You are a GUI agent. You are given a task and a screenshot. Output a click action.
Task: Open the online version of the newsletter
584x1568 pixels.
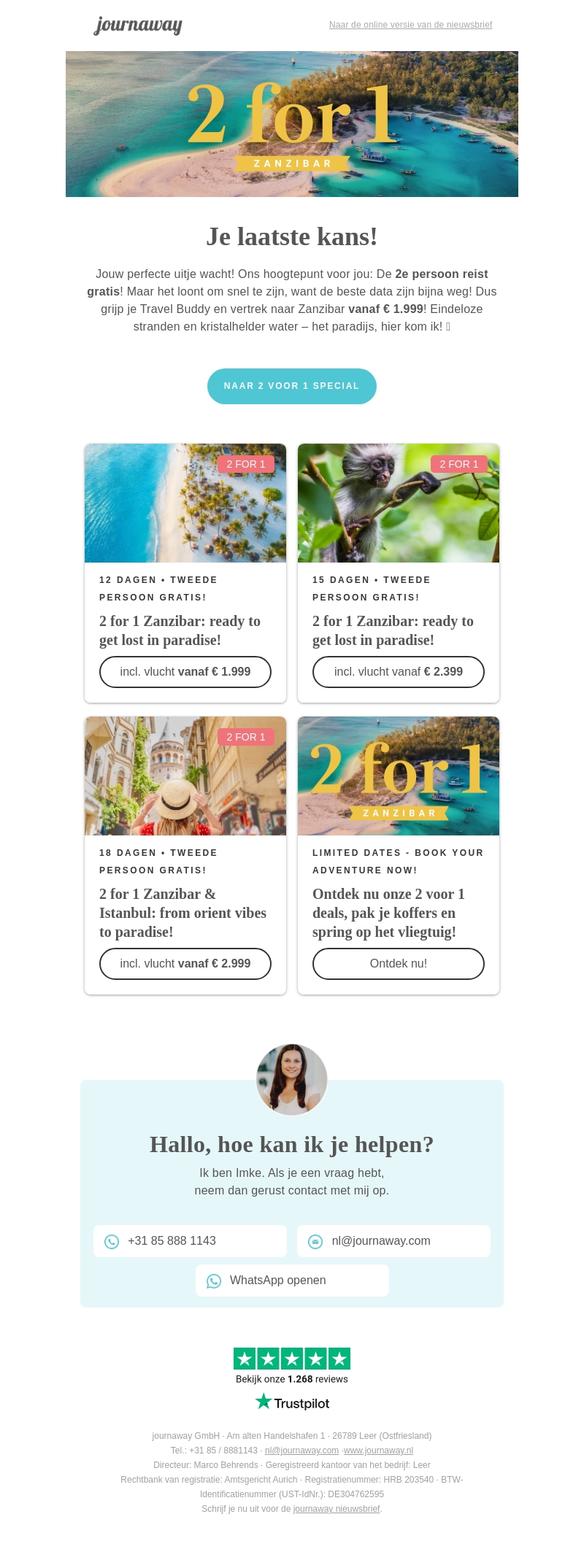click(x=410, y=25)
